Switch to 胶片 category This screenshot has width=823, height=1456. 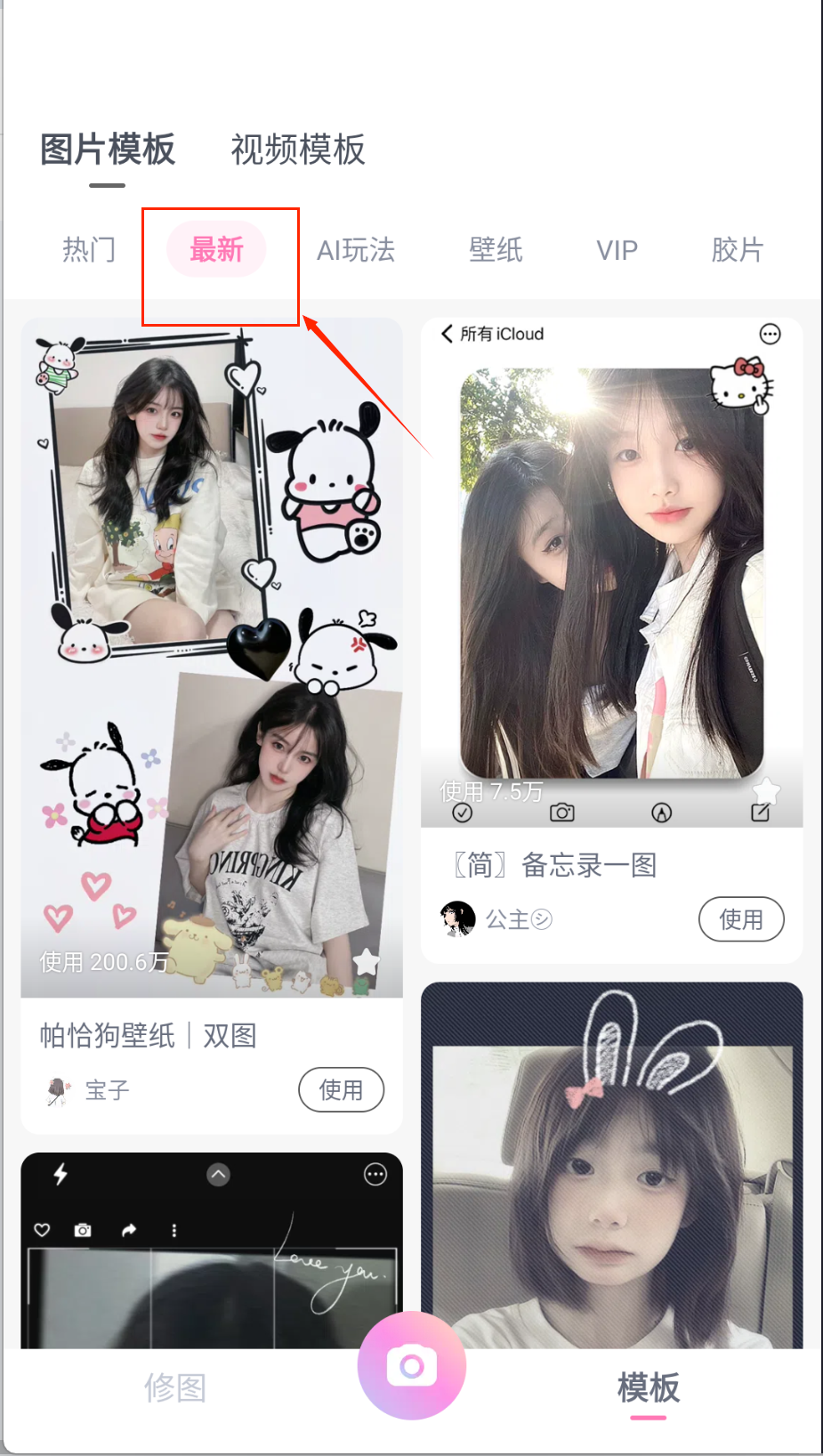click(737, 250)
